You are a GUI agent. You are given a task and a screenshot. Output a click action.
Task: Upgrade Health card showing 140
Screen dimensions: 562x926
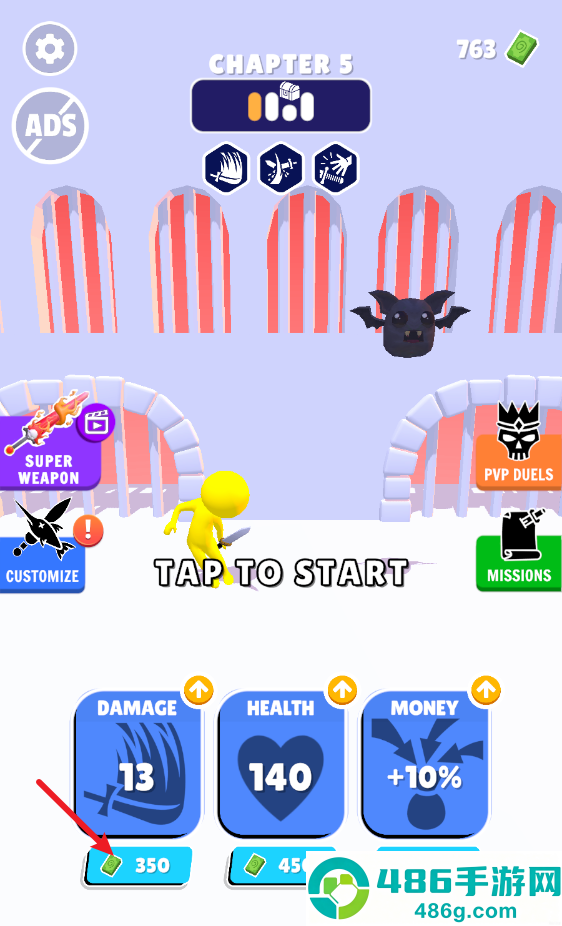pos(281,764)
